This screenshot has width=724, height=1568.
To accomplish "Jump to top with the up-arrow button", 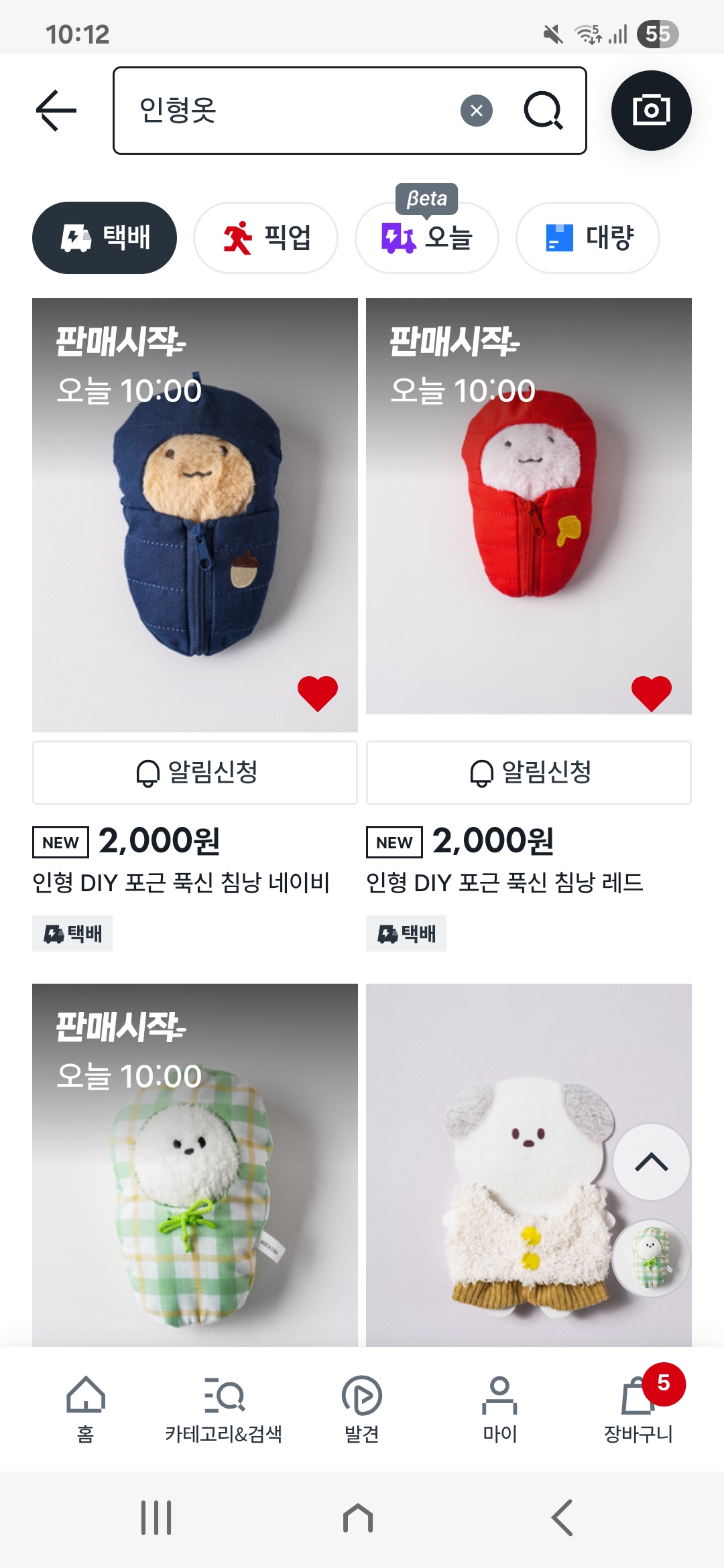I will 652,1162.
